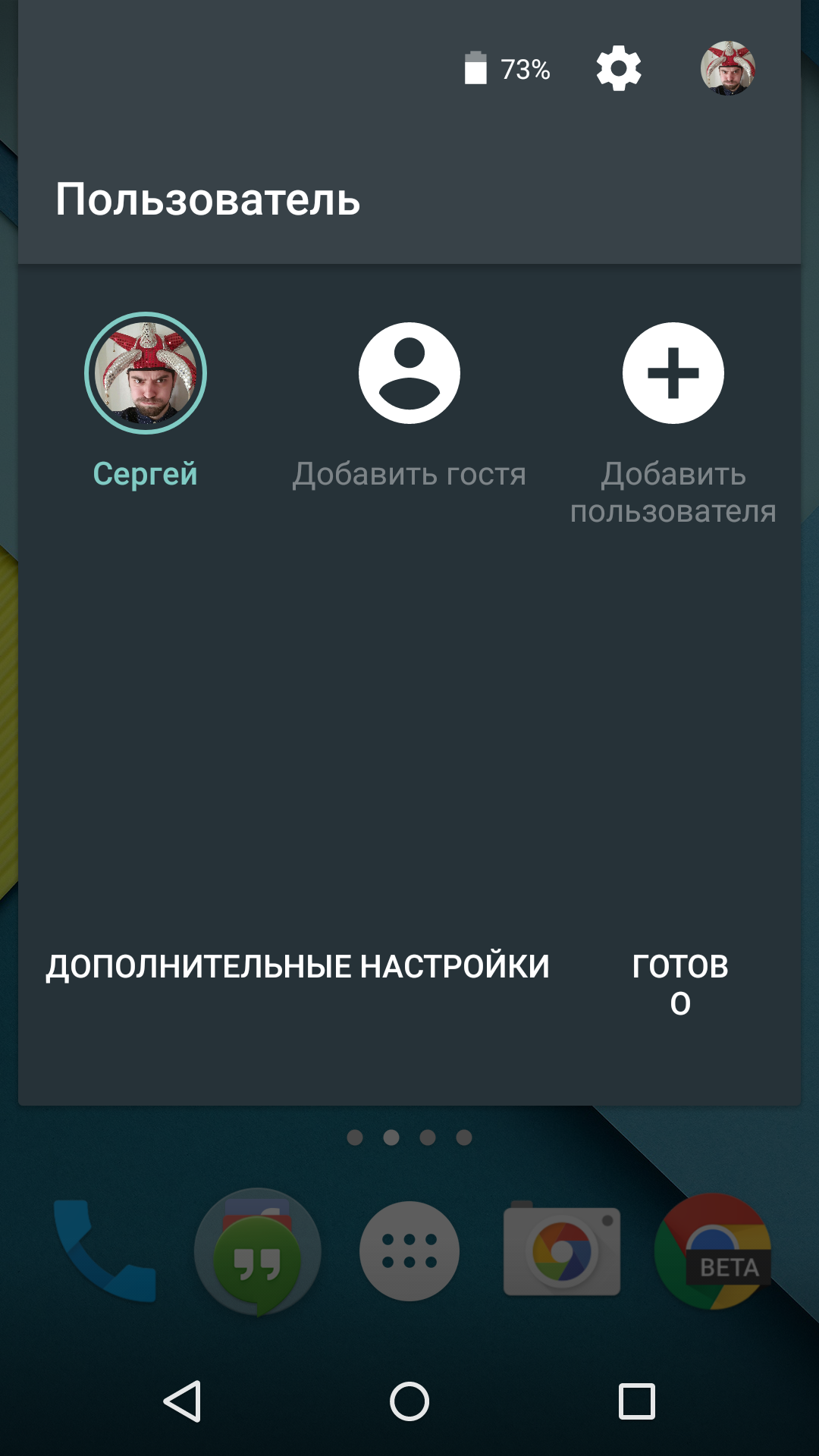Image resolution: width=819 pixels, height=1456 pixels.
Task: Confirm with the ГОТОВО button
Action: tap(680, 984)
